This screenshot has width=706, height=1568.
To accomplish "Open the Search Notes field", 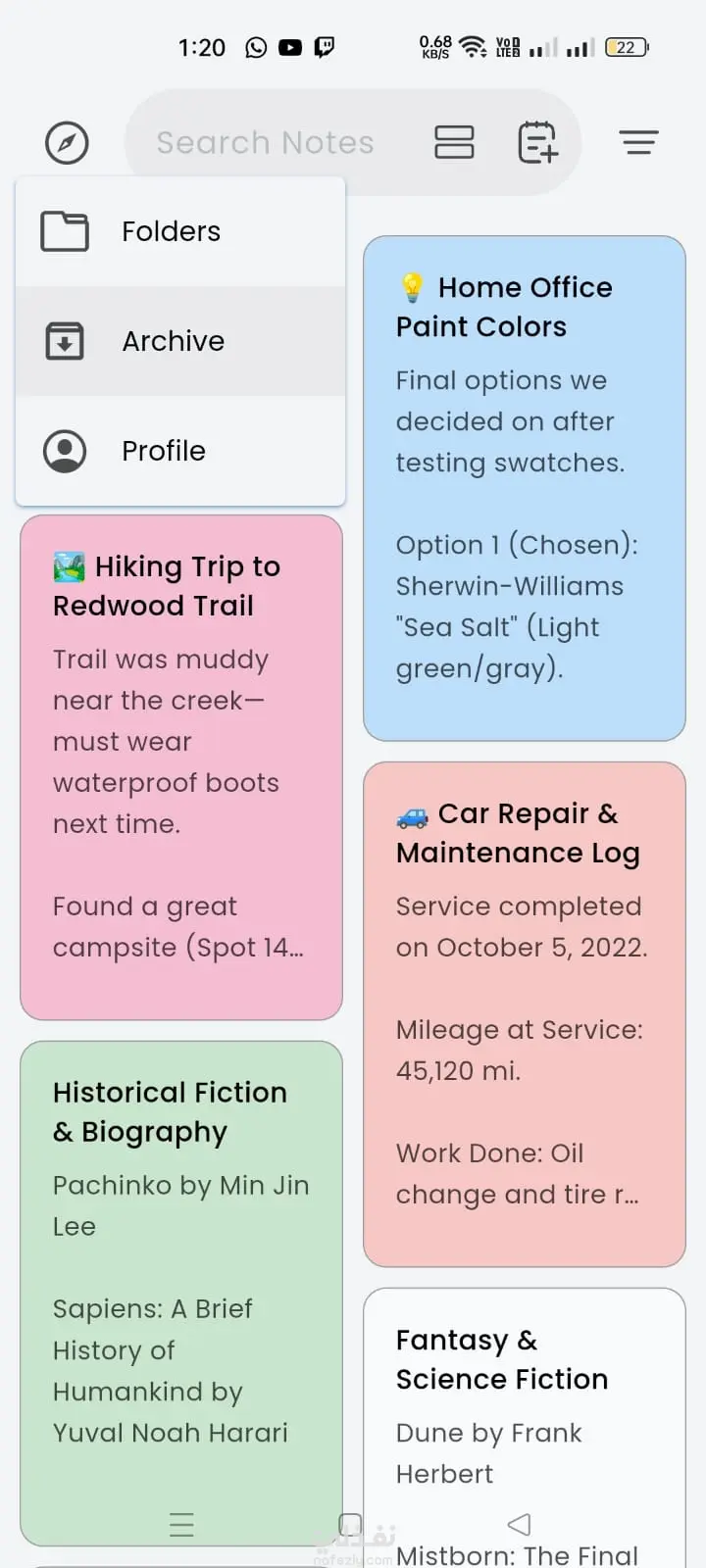I will 266,143.
